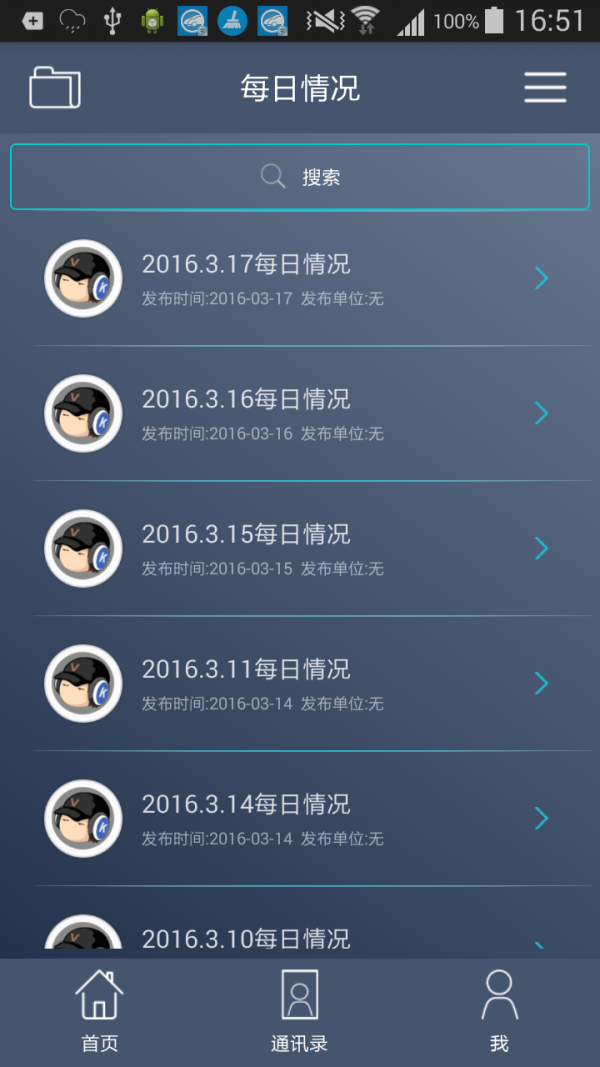Switch to the 首页 home tab
600x1067 pixels.
tap(99, 1011)
